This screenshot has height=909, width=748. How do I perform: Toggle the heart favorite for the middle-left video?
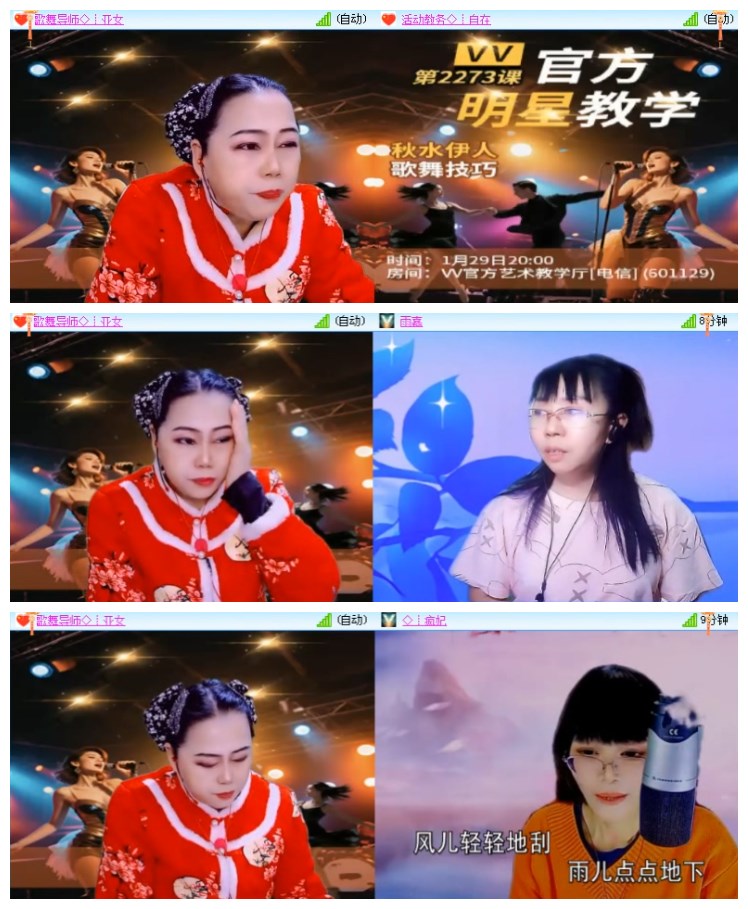tap(18, 321)
